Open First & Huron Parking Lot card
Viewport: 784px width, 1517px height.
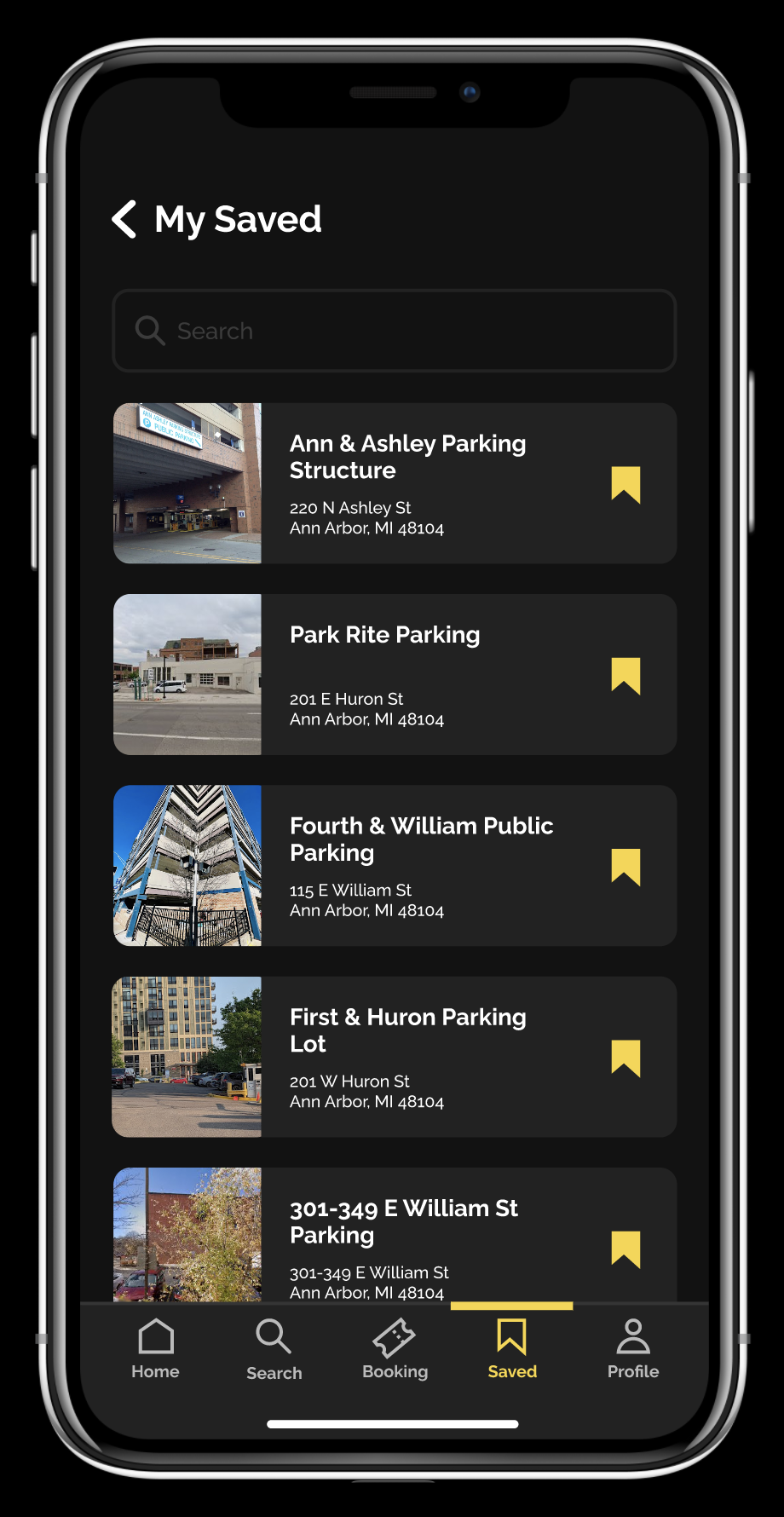click(395, 1057)
